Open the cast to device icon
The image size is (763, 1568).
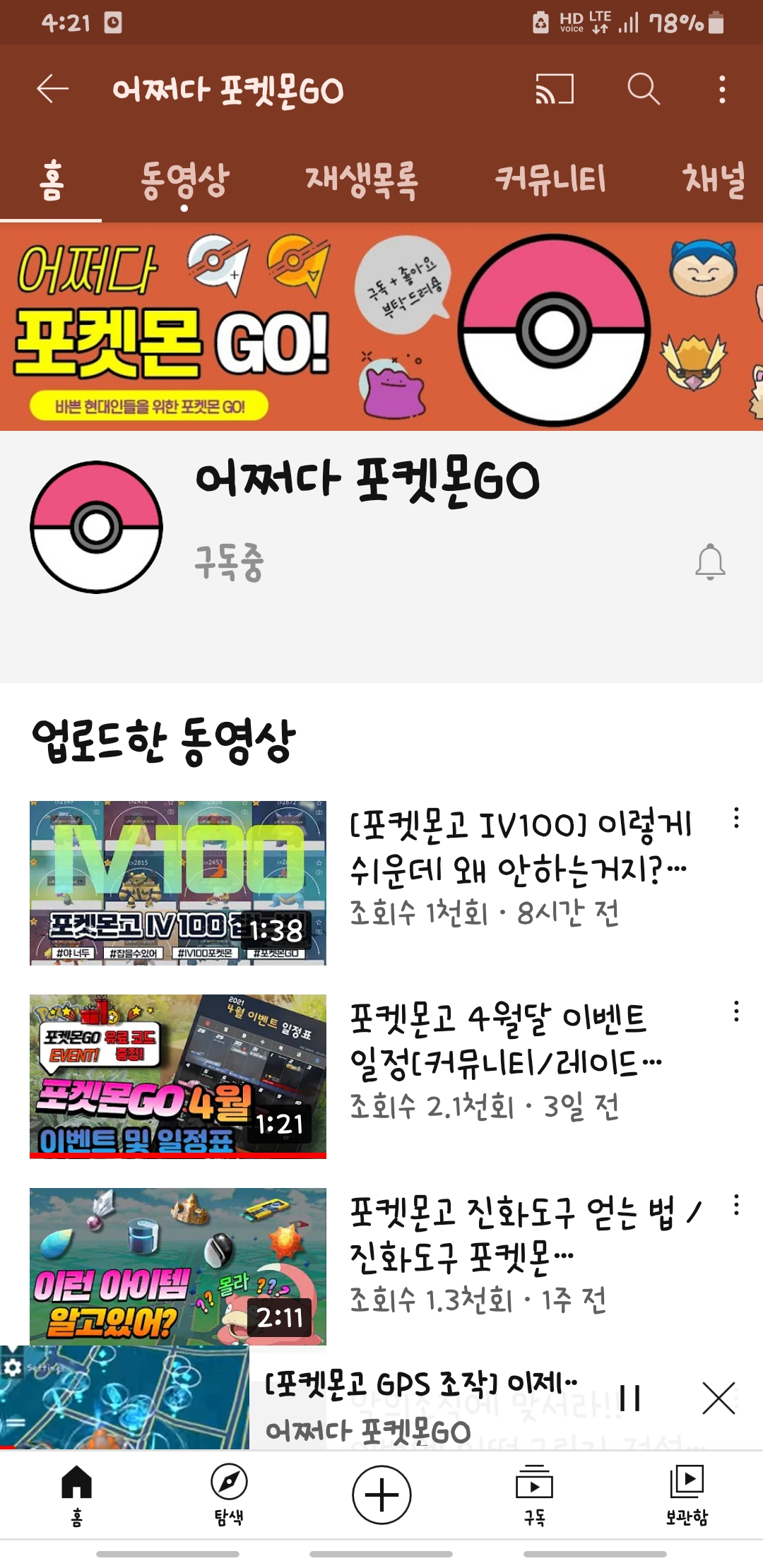(555, 90)
